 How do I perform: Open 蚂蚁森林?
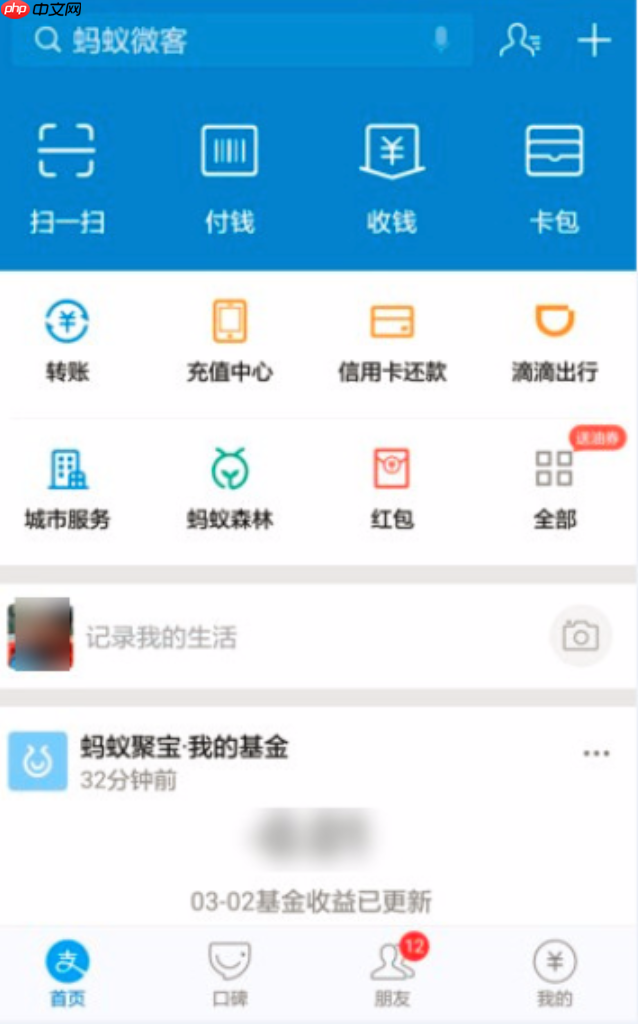pos(229,489)
